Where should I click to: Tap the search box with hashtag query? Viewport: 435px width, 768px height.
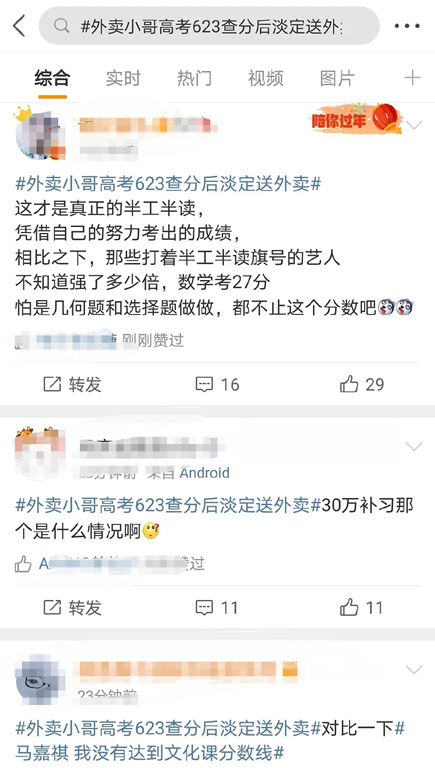209,26
